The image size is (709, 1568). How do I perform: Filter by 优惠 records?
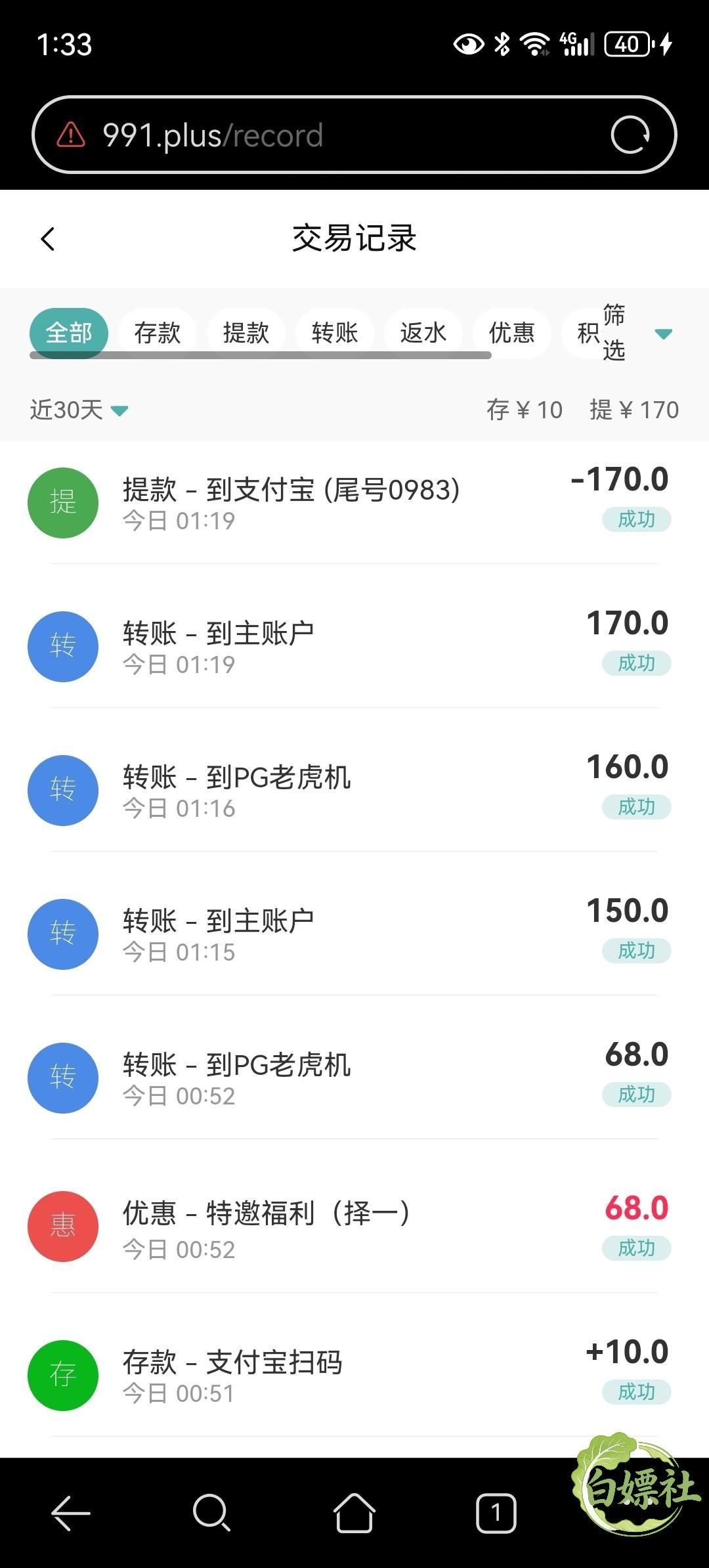(512, 333)
